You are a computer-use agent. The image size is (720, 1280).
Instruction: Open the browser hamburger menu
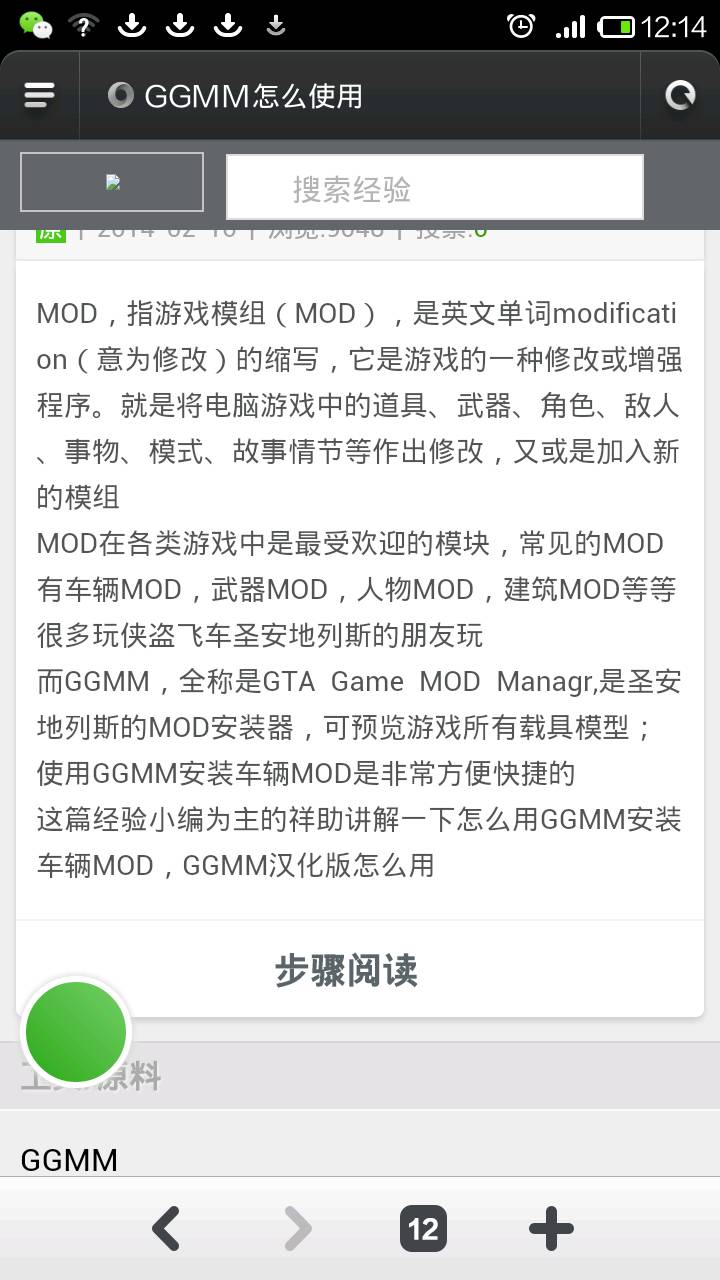[x=39, y=96]
